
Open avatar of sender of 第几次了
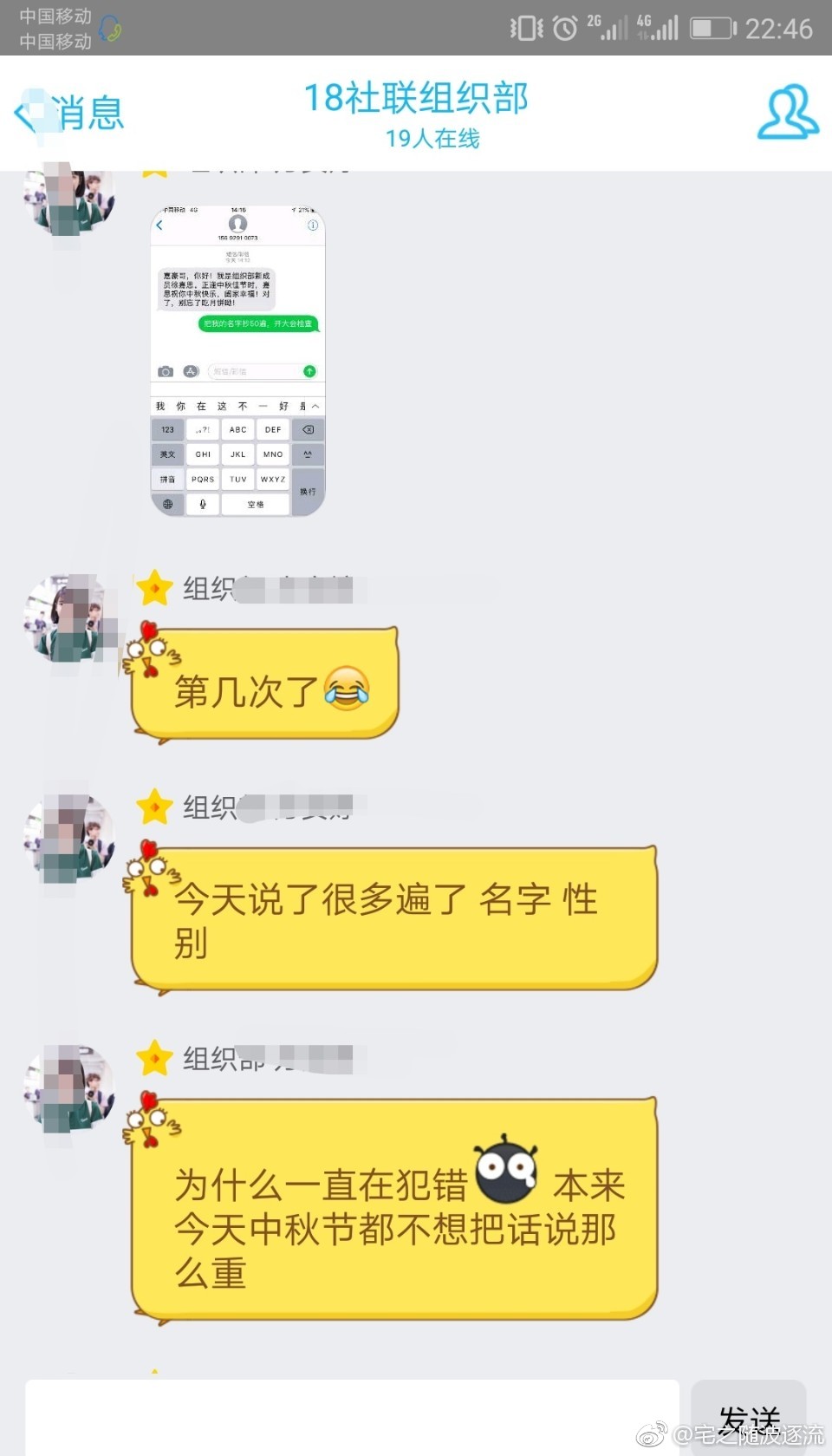coord(69,619)
